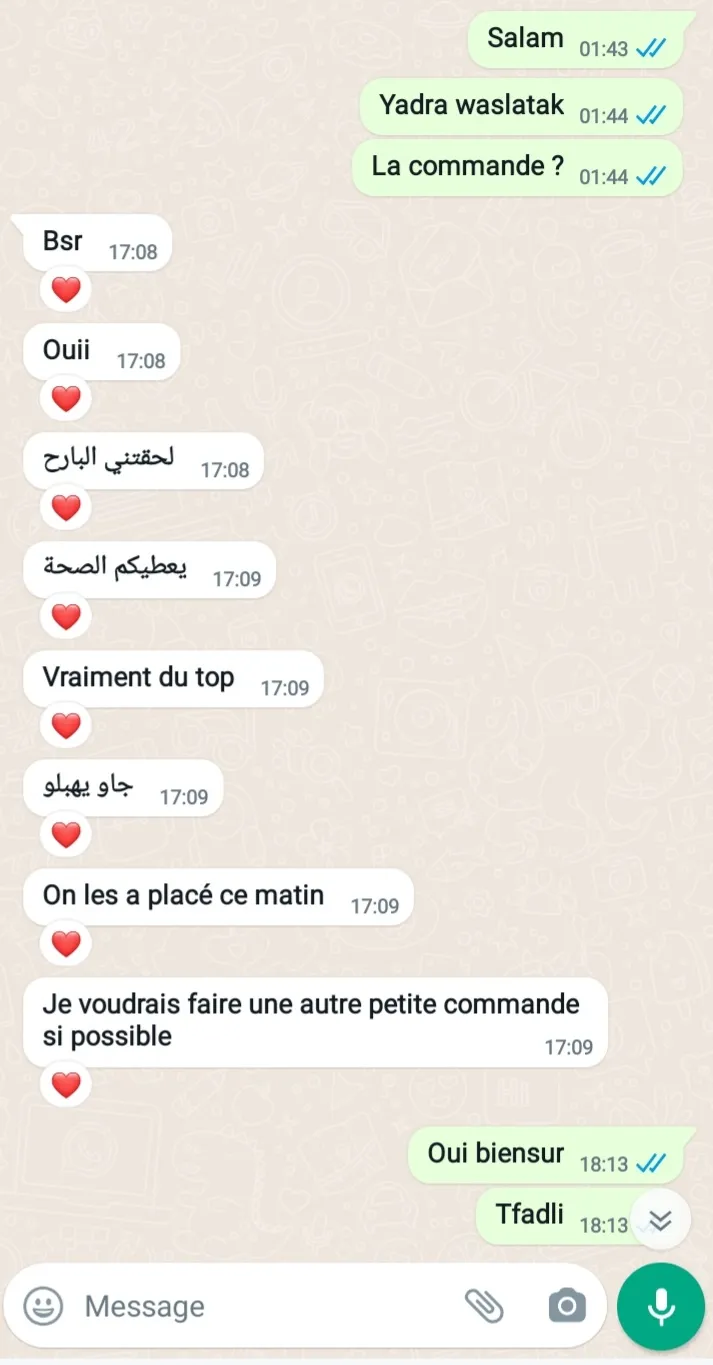The width and height of the screenshot is (713, 1365).
Task: Jump to latest messages with down arrow
Action: 660,1219
